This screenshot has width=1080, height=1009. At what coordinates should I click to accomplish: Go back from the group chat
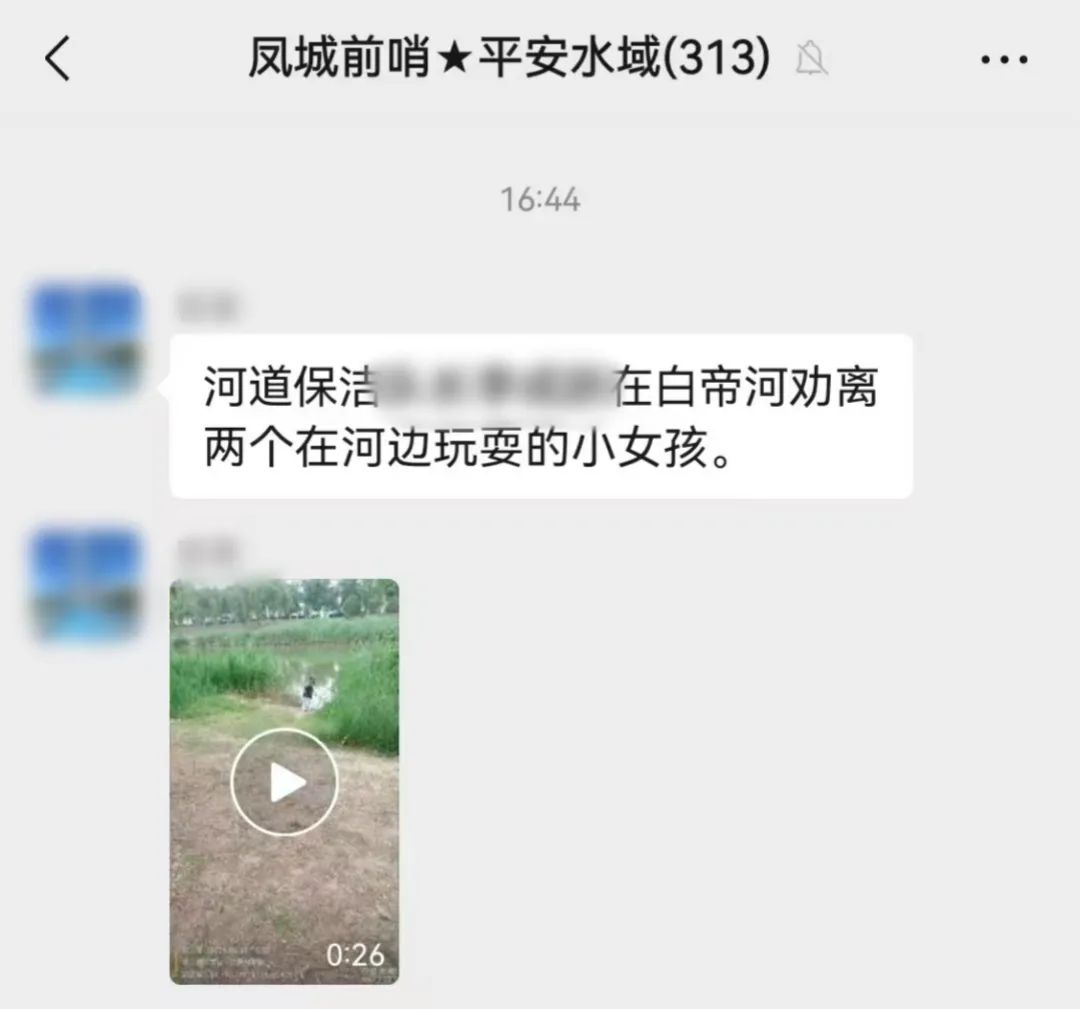click(x=58, y=60)
